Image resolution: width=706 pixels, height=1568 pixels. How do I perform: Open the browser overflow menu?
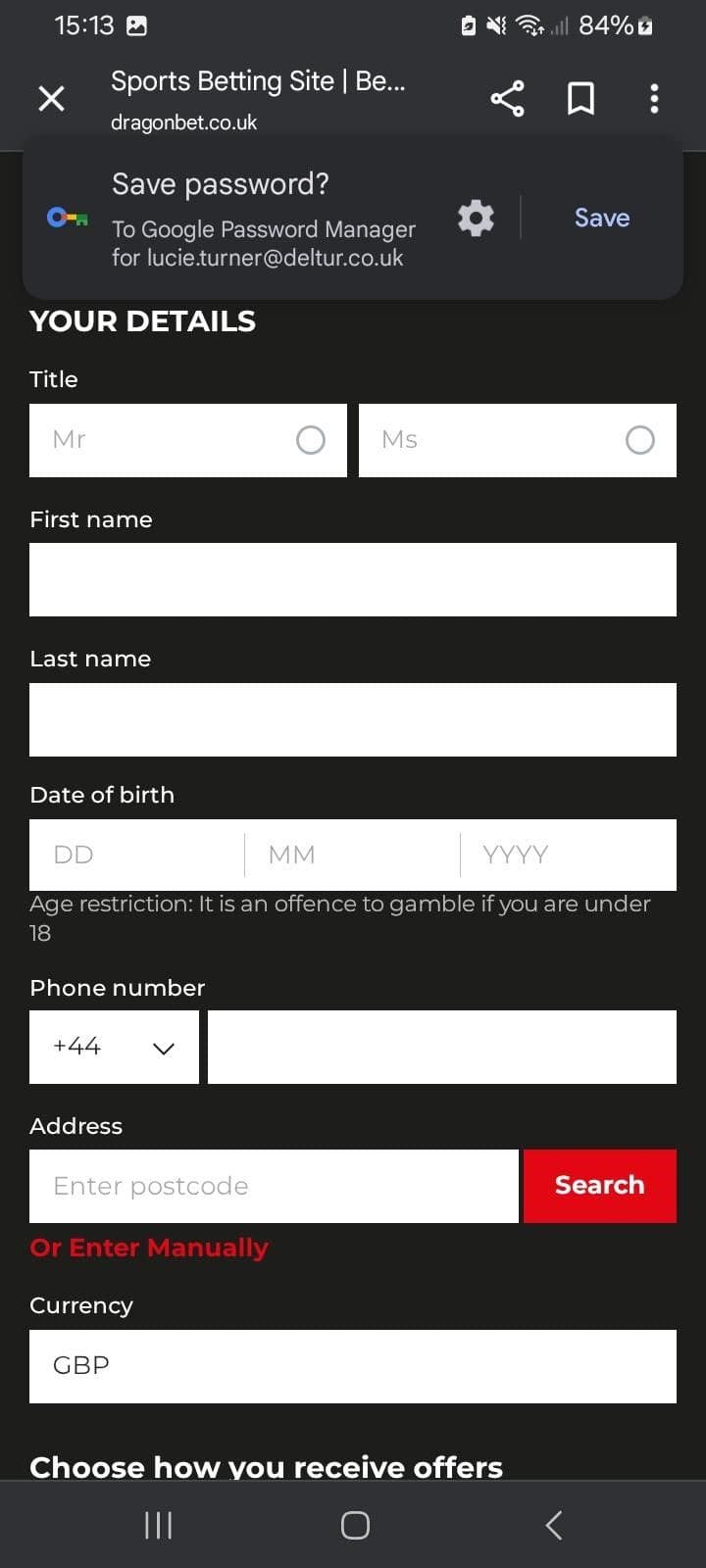[x=654, y=98]
